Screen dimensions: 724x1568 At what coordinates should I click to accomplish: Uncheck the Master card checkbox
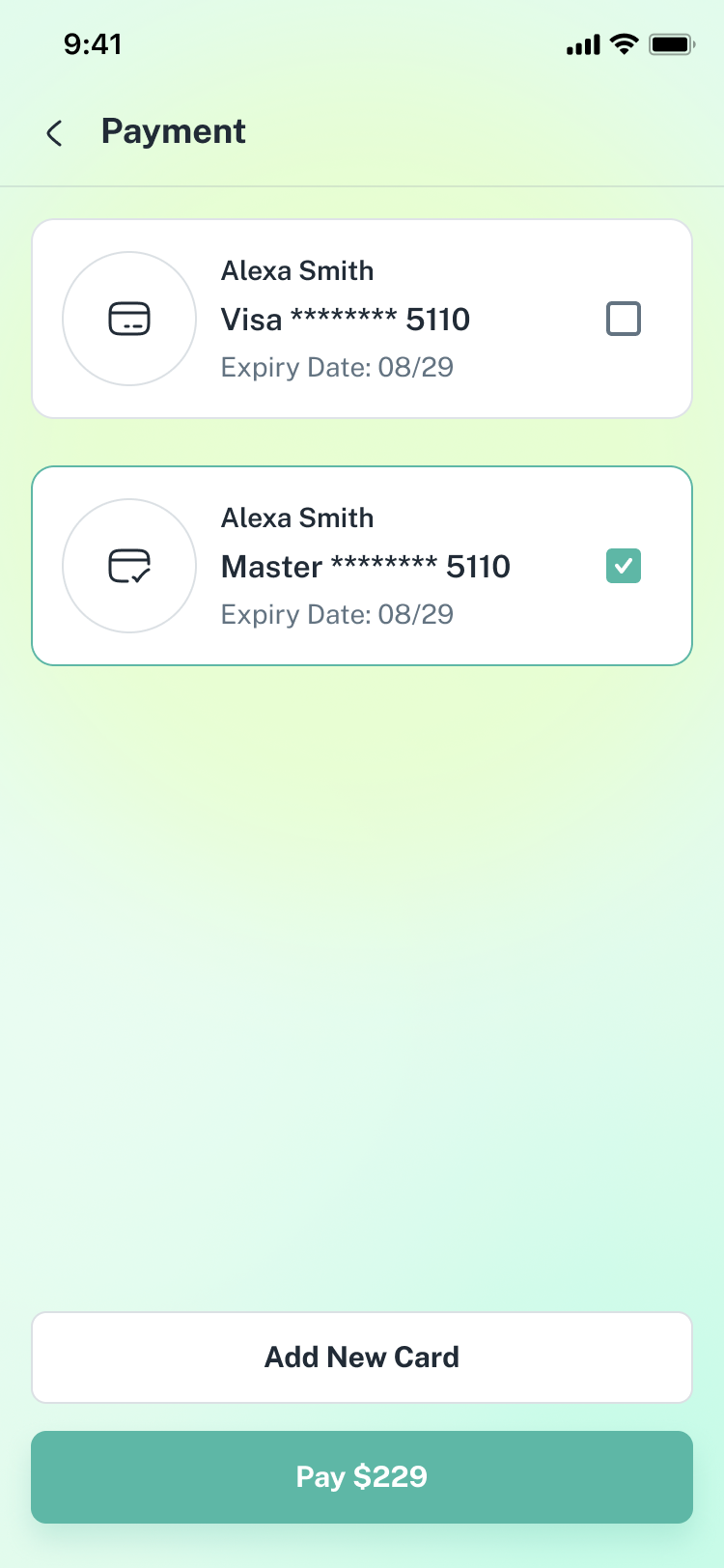(x=623, y=566)
